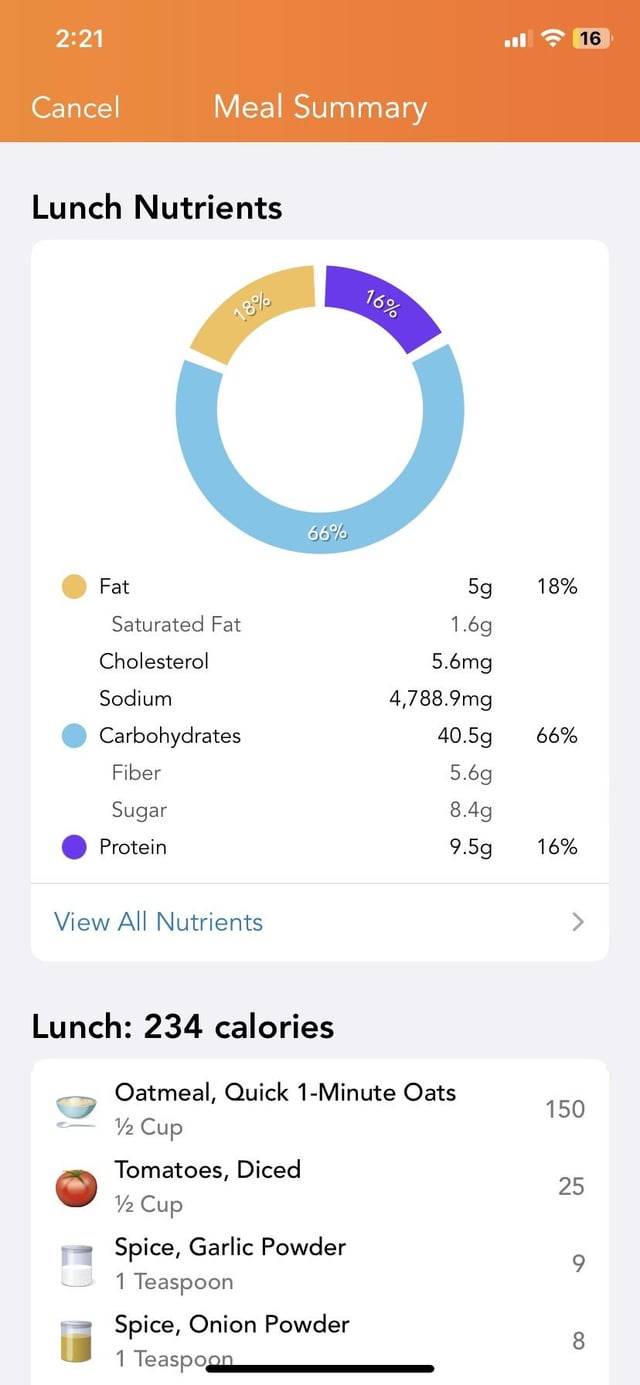The width and height of the screenshot is (640, 1385).
Task: Open the Spice, Garlic Powder entry
Action: click(320, 1264)
